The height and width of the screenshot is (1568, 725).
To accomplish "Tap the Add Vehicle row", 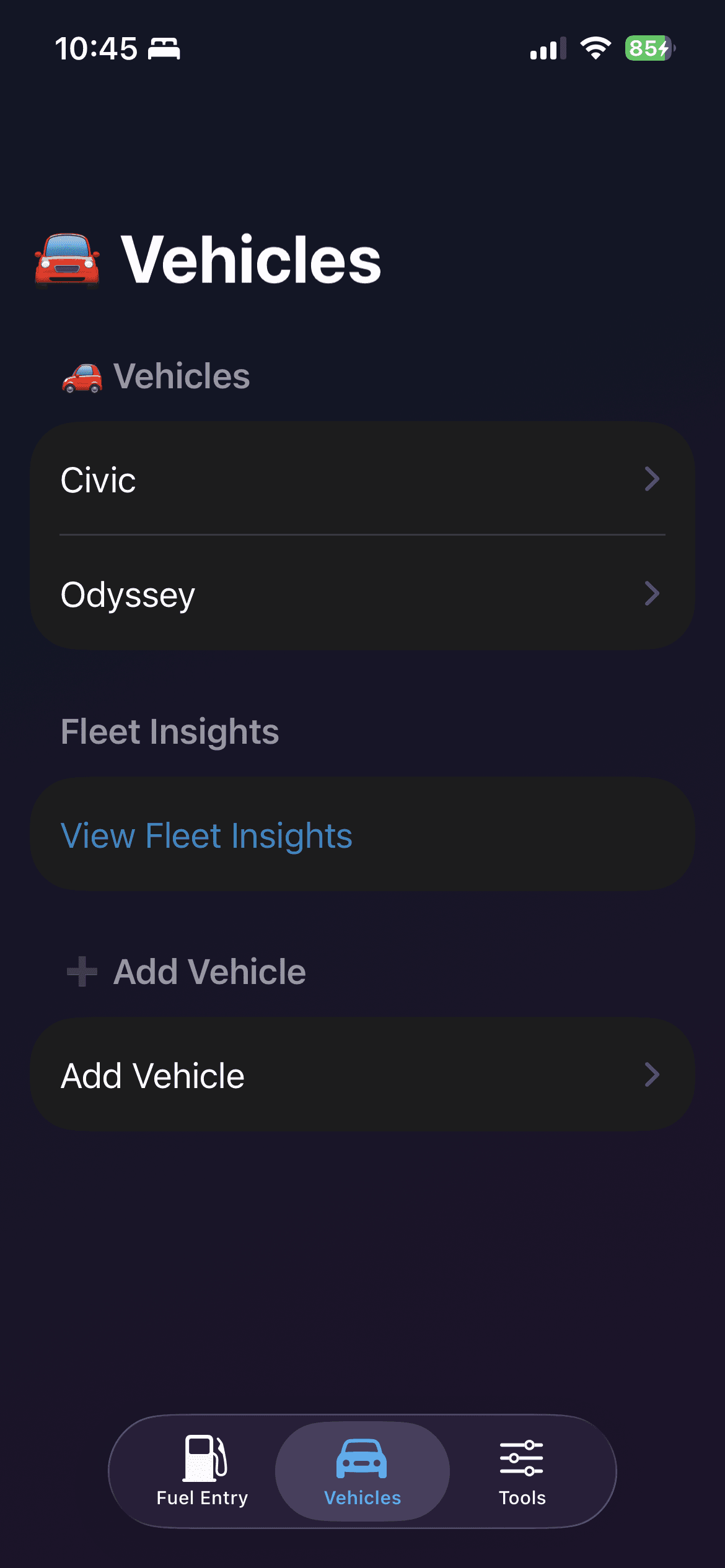I will point(362,1074).
